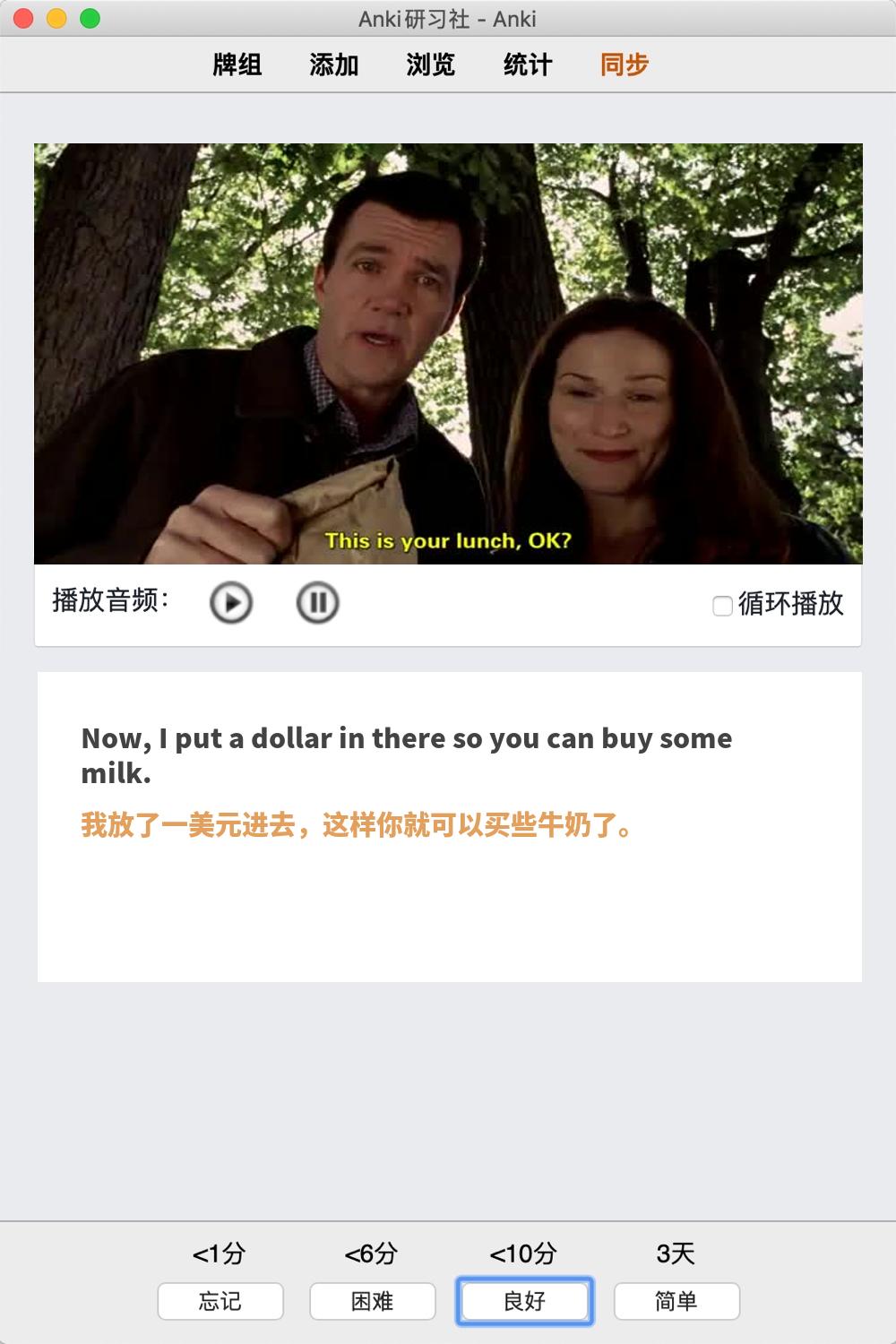Image resolution: width=896 pixels, height=1344 pixels.
Task: Open the 牌组 decks view
Action: click(x=237, y=65)
